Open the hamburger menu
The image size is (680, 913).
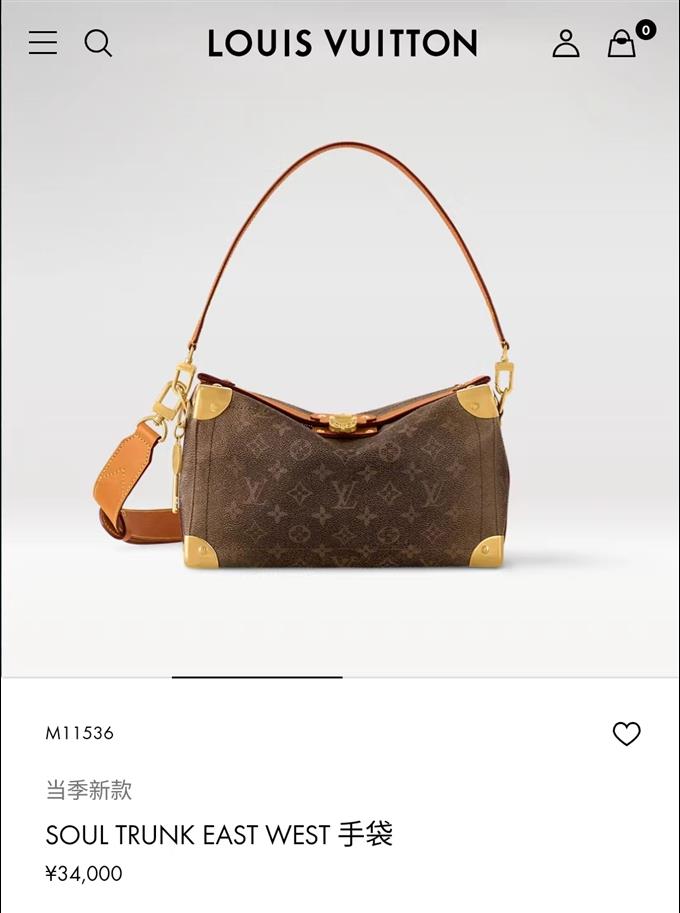pyautogui.click(x=43, y=43)
